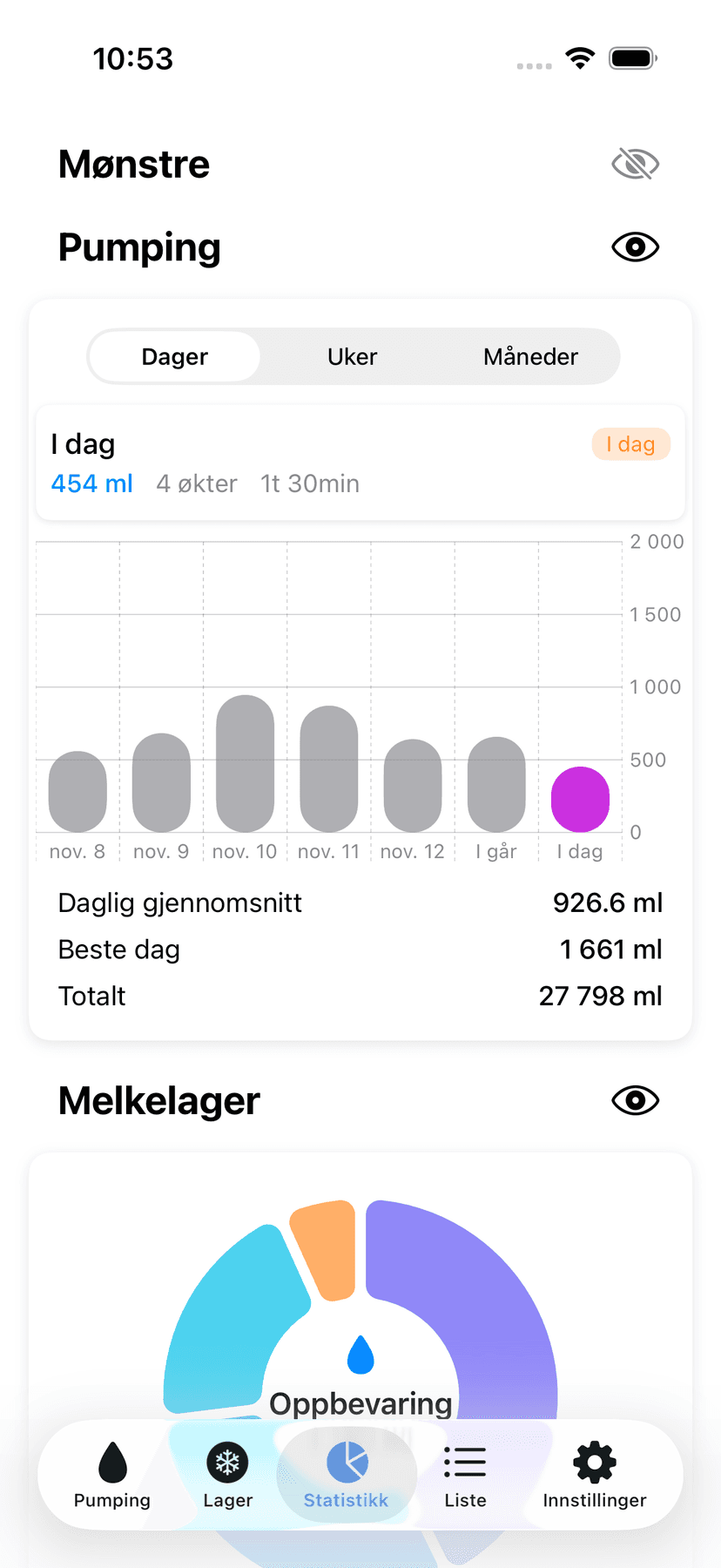Screen dimensions: 721x1568
Task: Go to the Lager tab
Action: pyautogui.click(x=227, y=1476)
